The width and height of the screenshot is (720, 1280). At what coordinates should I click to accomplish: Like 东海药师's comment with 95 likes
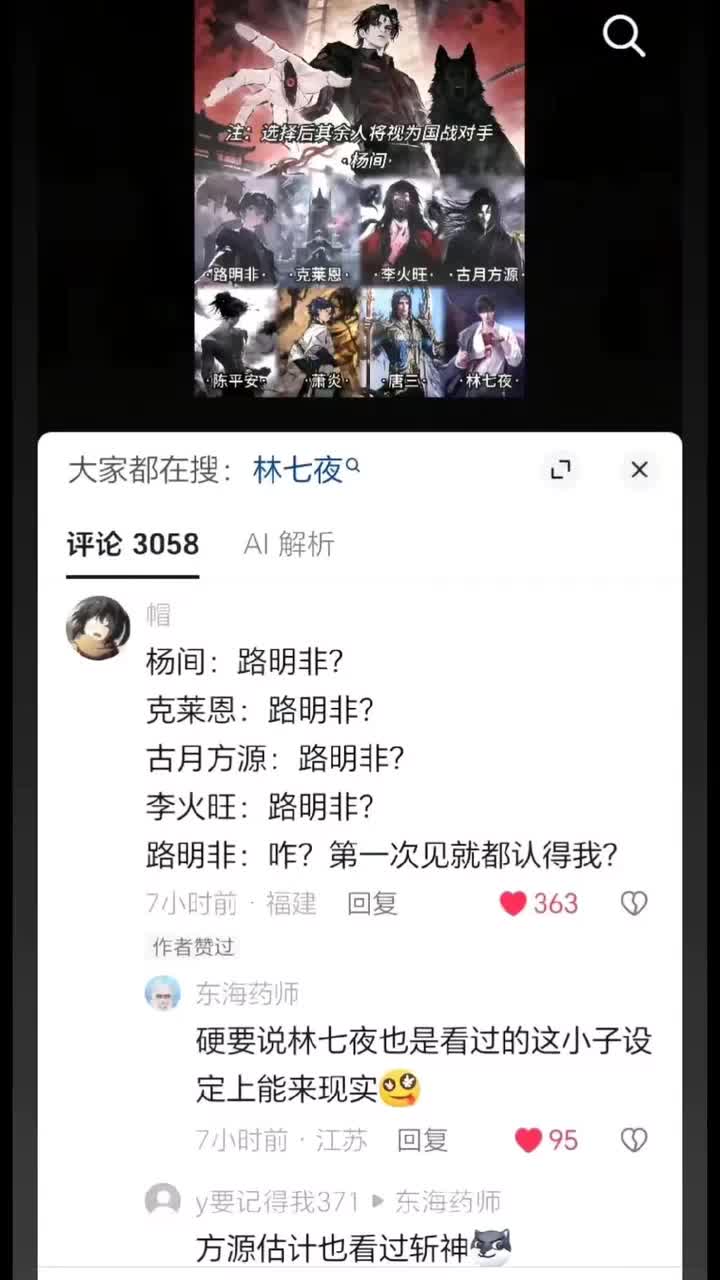pyautogui.click(x=546, y=1140)
